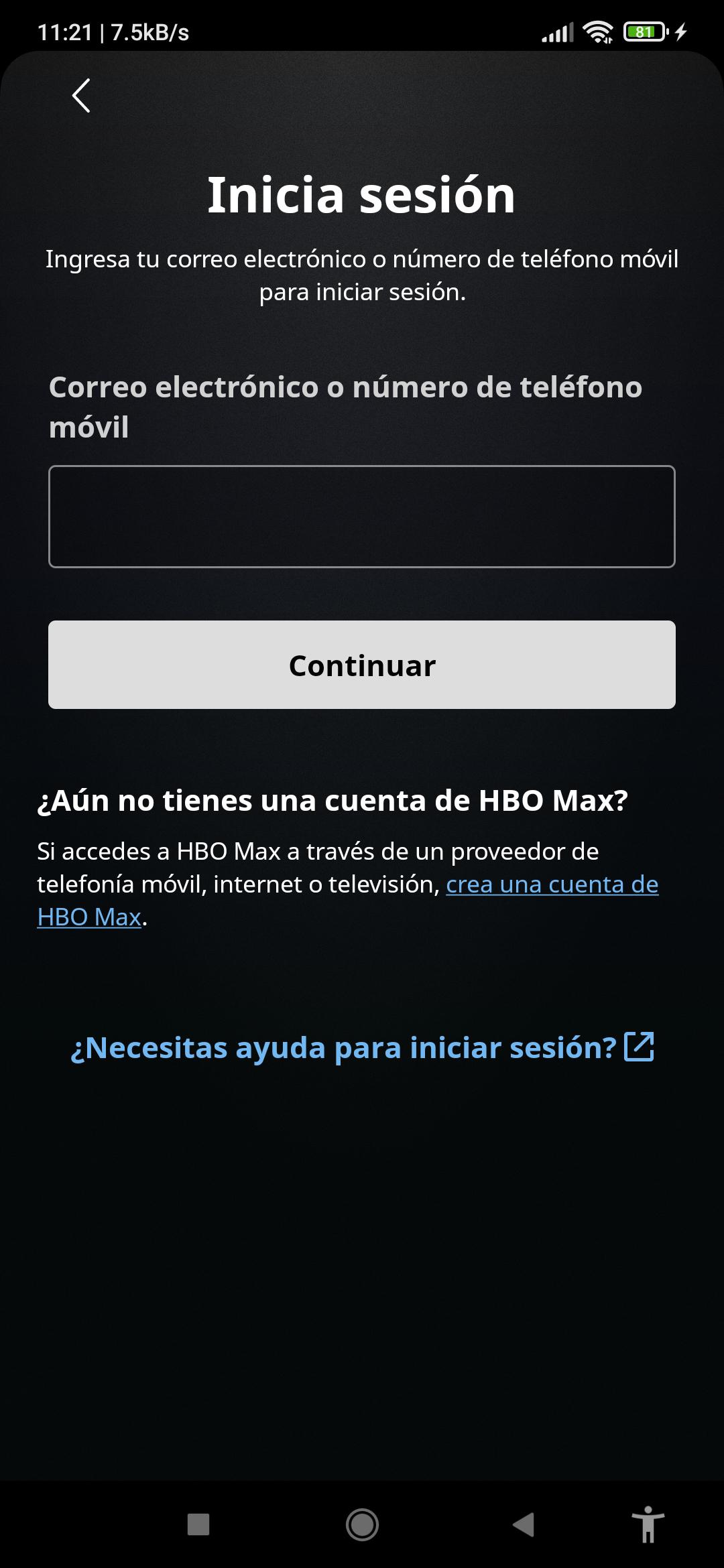Open the accessibility shortcut in the navigation bar
Screen dimensions: 724x1568
click(648, 1524)
